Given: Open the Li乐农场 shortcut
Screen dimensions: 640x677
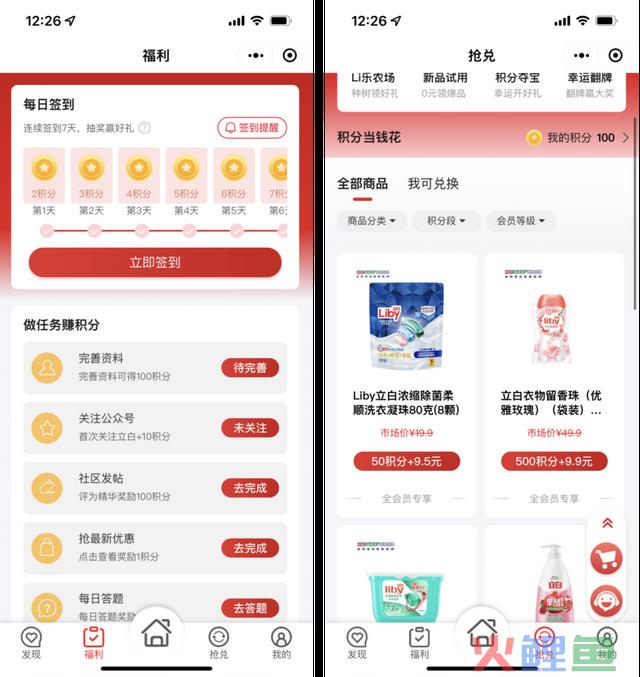Looking at the screenshot, I should tap(373, 84).
